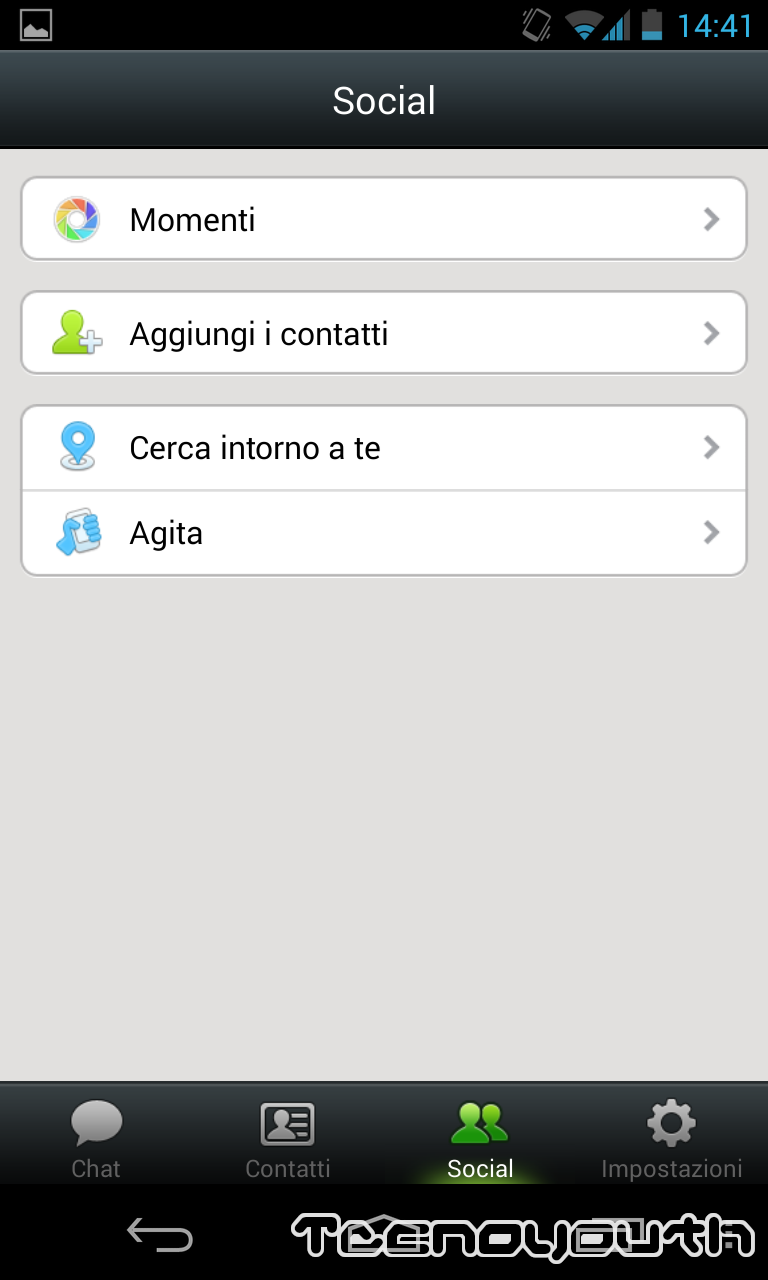Select the Agita option

click(384, 533)
